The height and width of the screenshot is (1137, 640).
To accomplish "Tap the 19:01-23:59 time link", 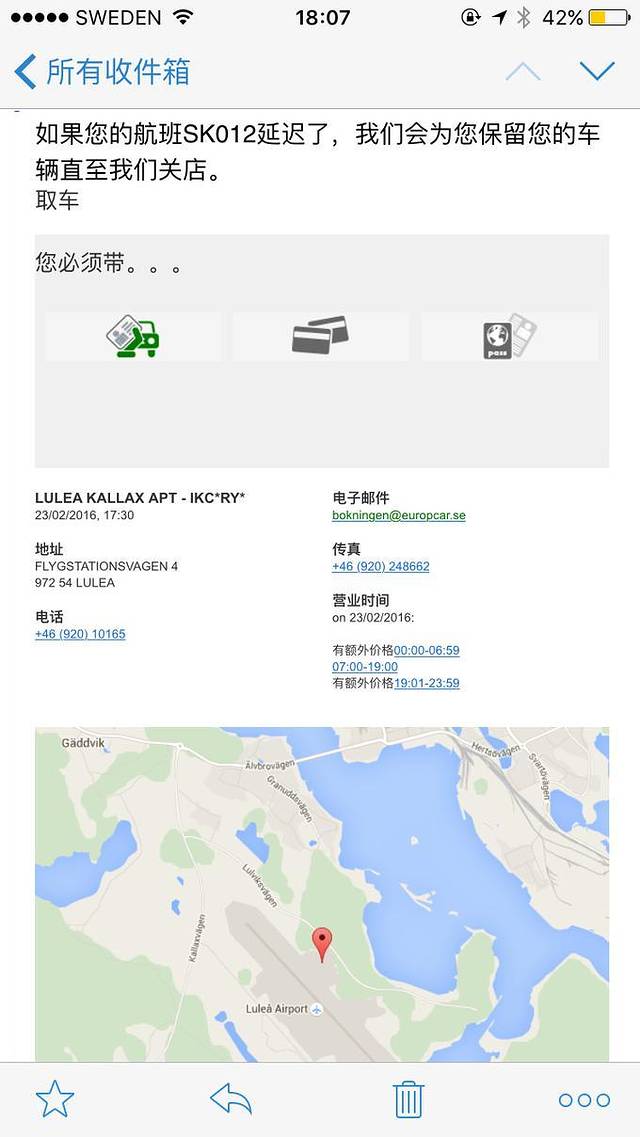I will [426, 683].
